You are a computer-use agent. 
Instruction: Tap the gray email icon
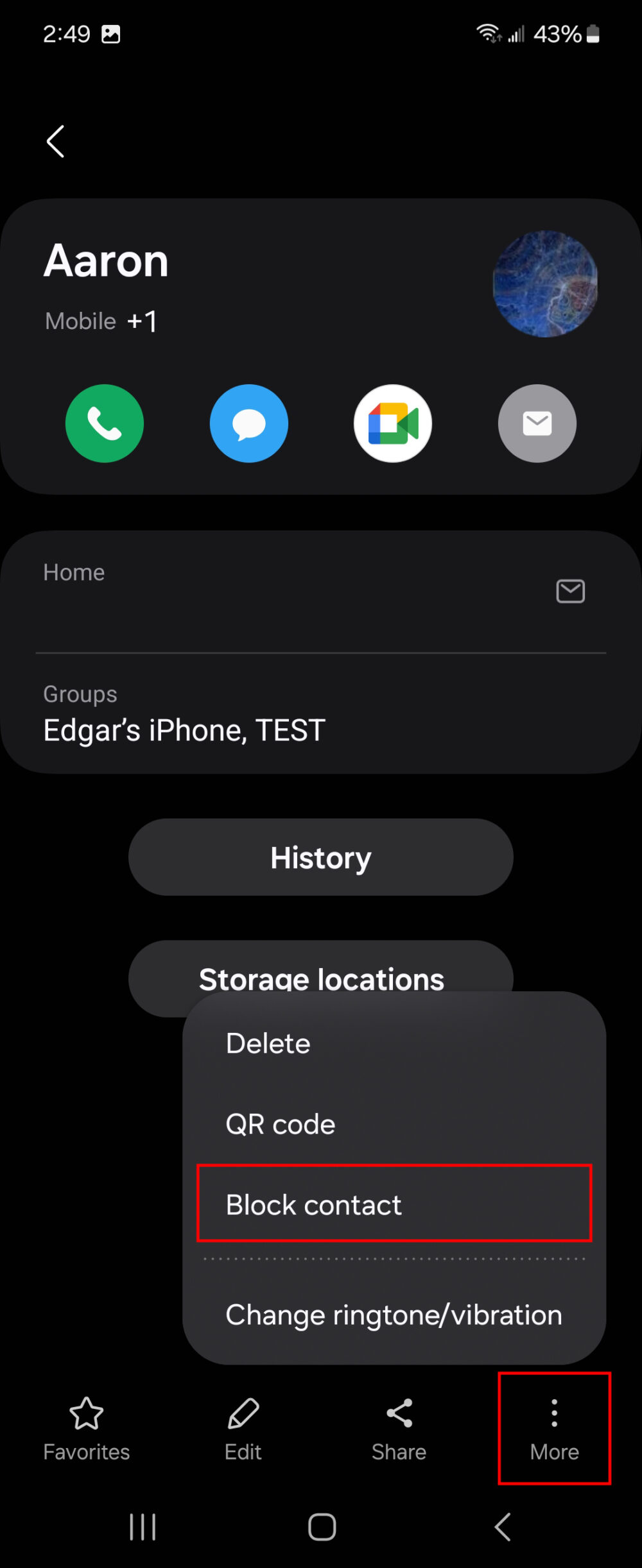coord(537,423)
